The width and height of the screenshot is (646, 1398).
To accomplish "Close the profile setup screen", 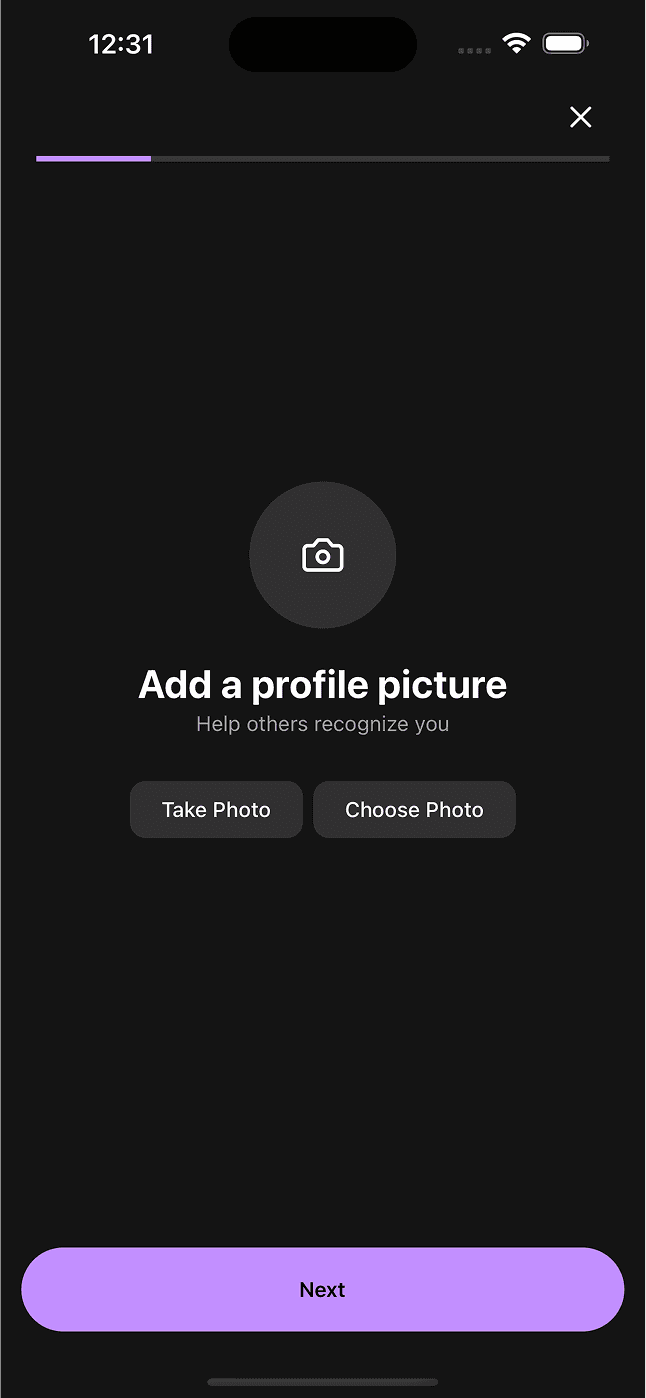I will (x=580, y=117).
